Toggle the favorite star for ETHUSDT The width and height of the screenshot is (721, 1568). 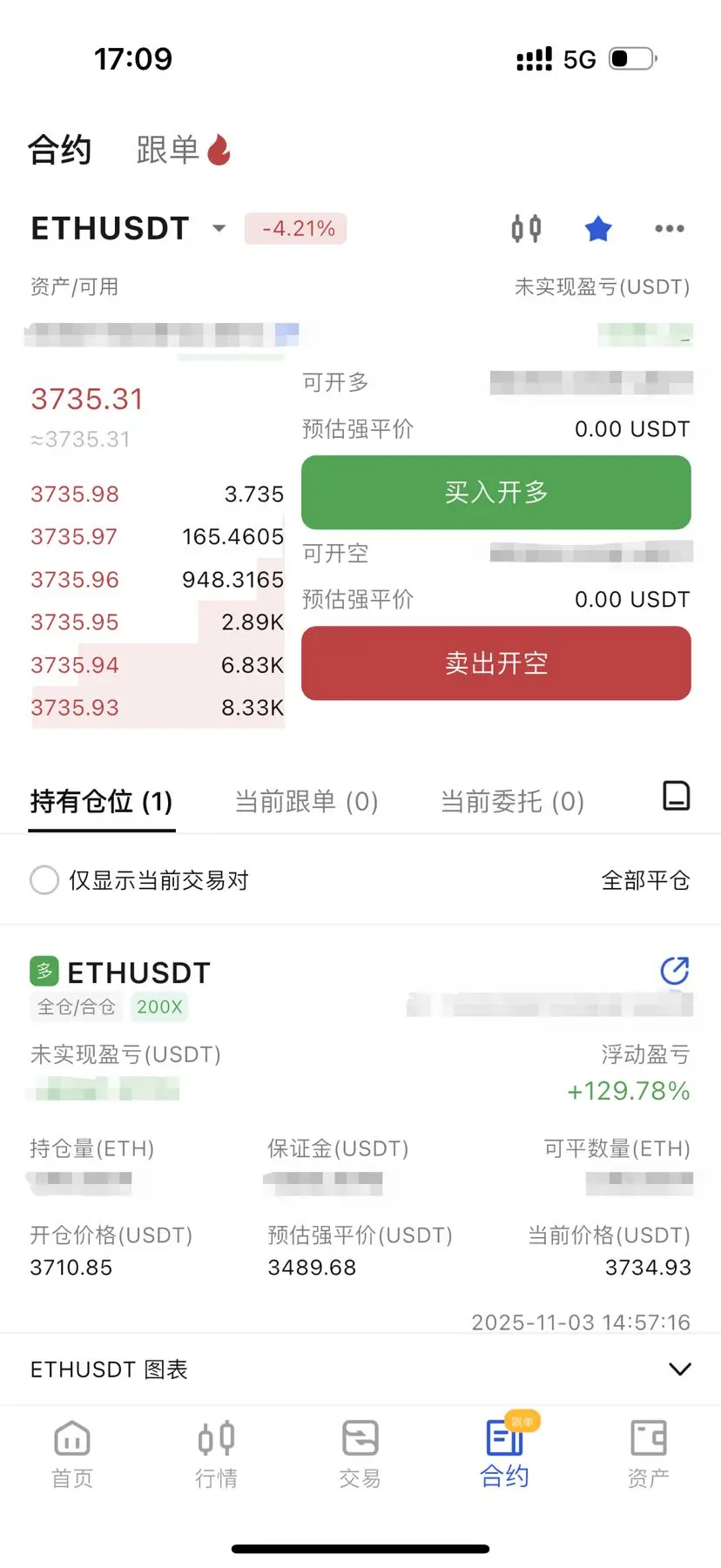[598, 229]
